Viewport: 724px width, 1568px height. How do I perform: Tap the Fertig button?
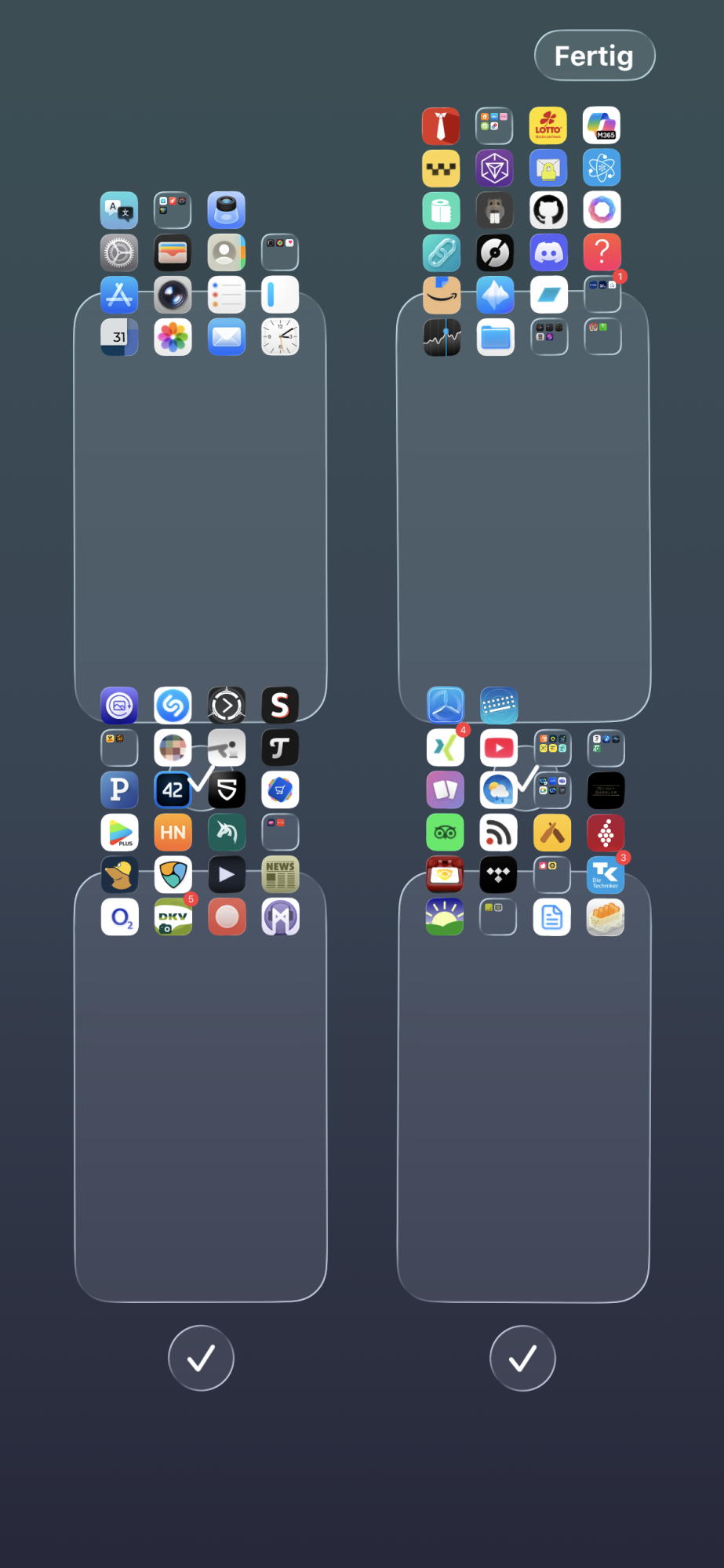[x=594, y=56]
